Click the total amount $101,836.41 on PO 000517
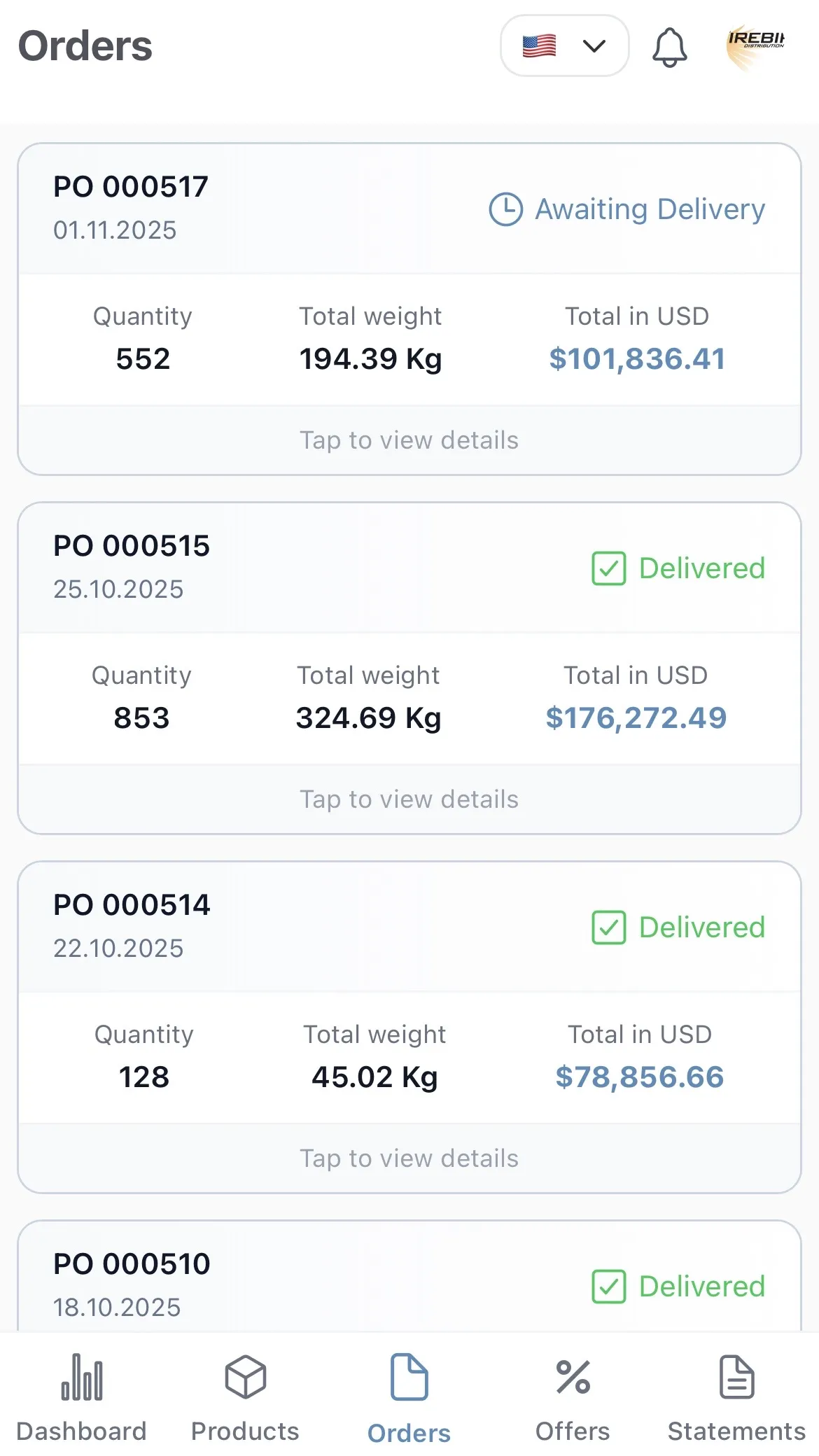 pyautogui.click(x=637, y=358)
